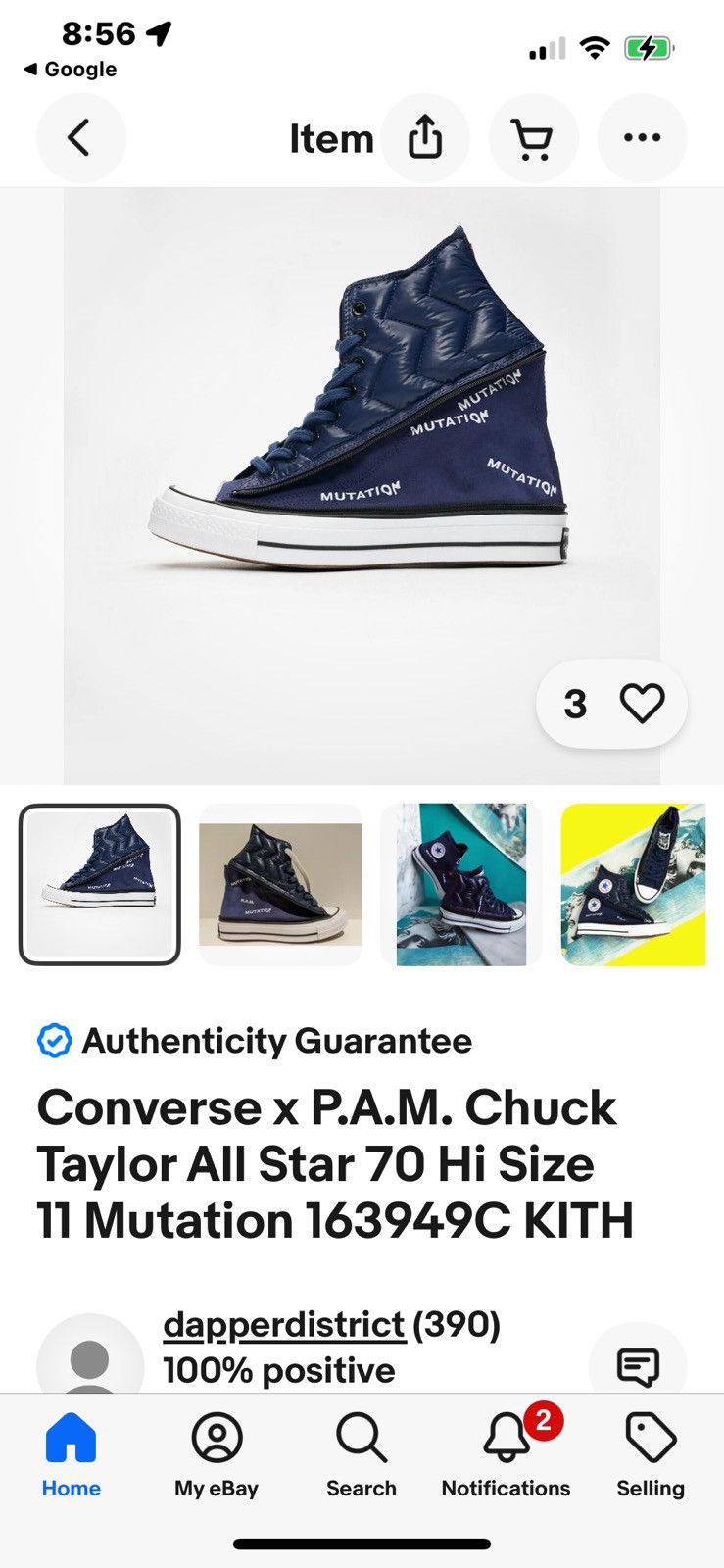The image size is (724, 1568).
Task: Return to Google via status bar link
Action: [69, 69]
